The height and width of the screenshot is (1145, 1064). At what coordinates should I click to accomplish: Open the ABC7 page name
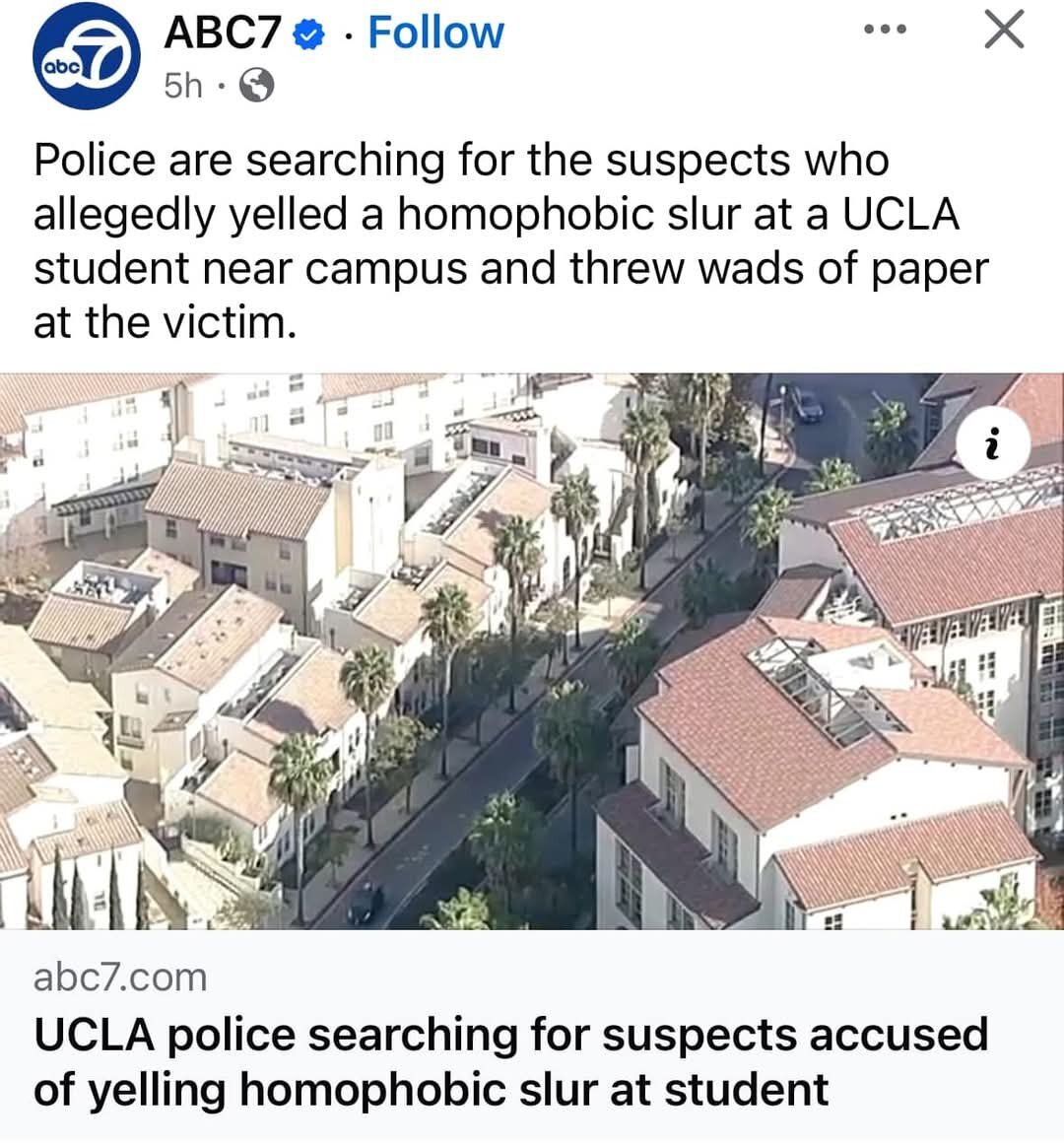(223, 33)
